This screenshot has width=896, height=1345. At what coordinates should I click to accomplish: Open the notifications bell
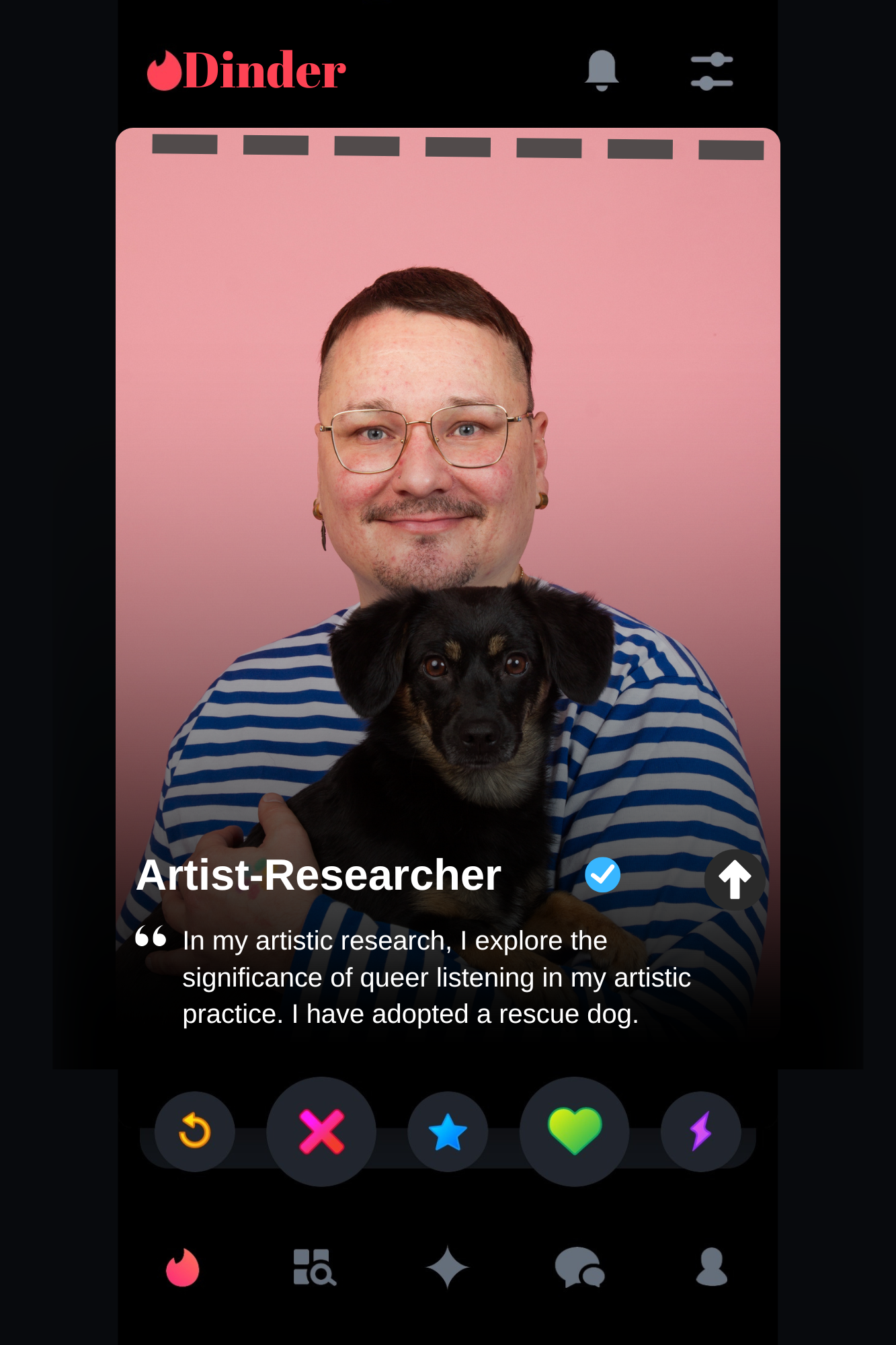pyautogui.click(x=602, y=70)
